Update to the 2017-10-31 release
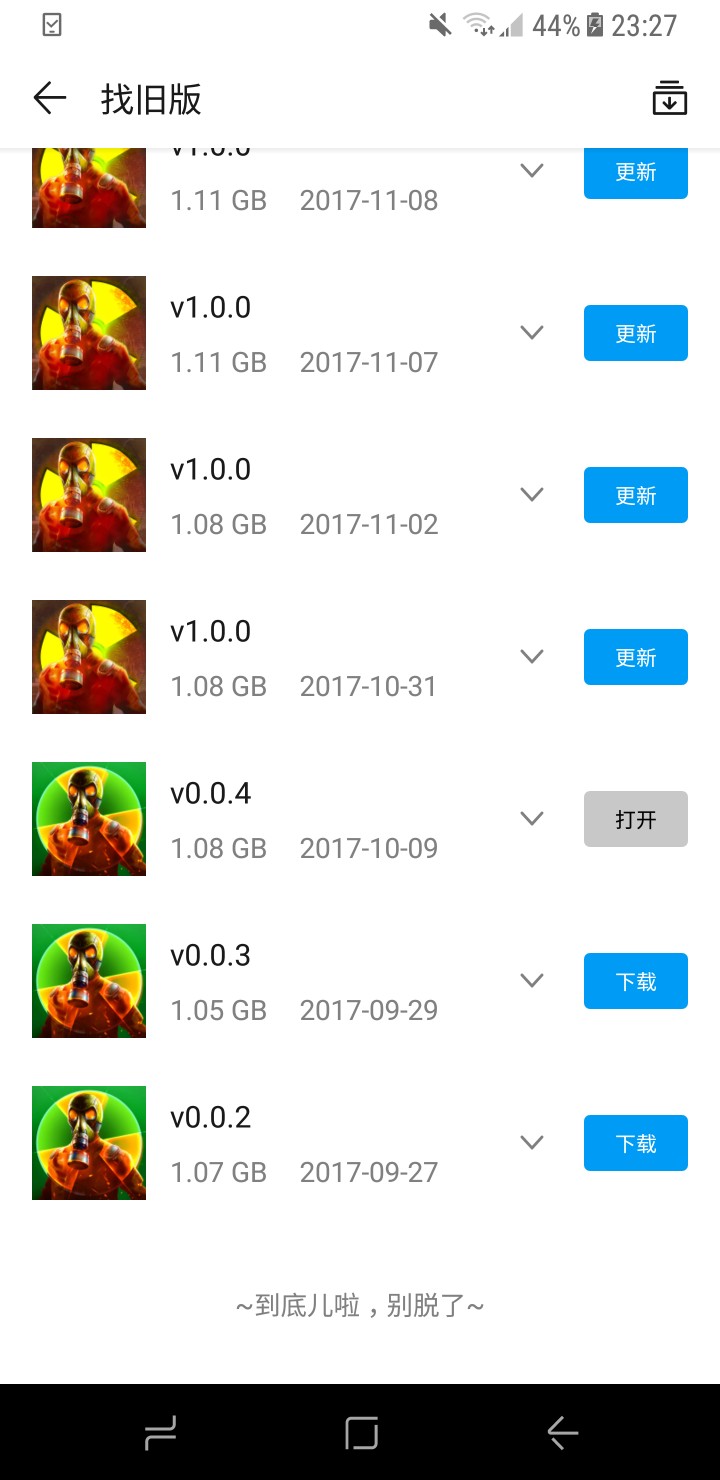 pos(635,657)
